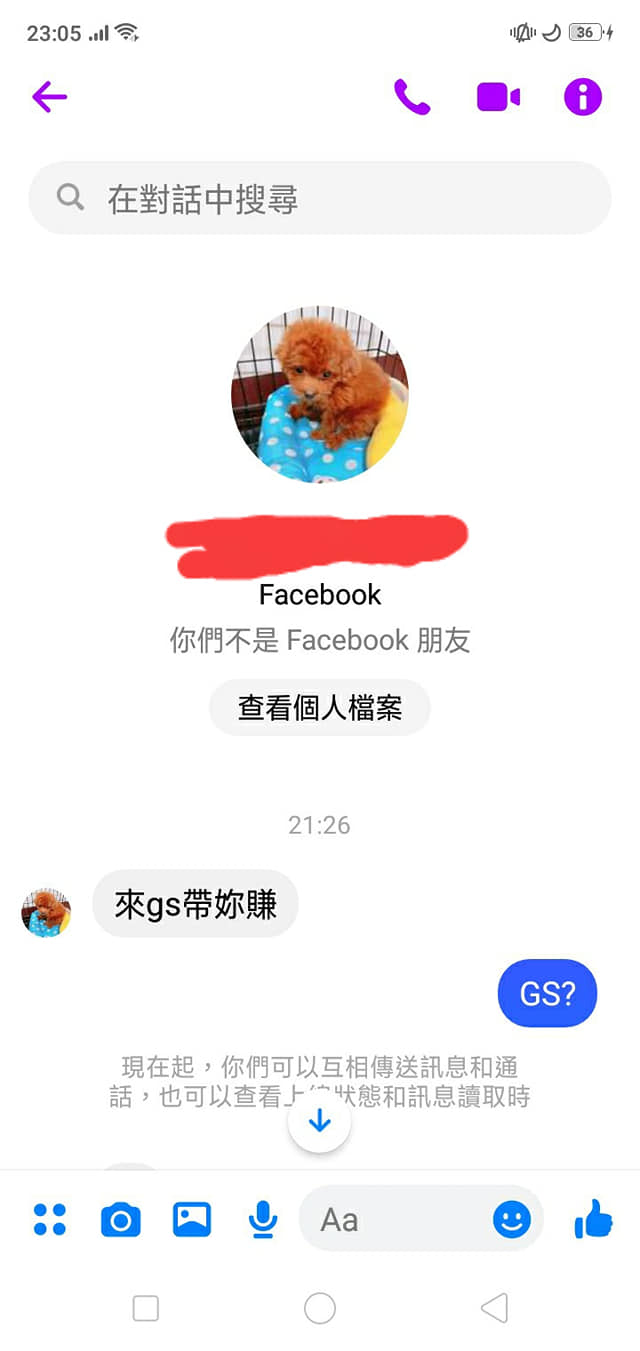Open more actions four-dot menu
This screenshot has height=1351, width=640.
tap(49, 1219)
